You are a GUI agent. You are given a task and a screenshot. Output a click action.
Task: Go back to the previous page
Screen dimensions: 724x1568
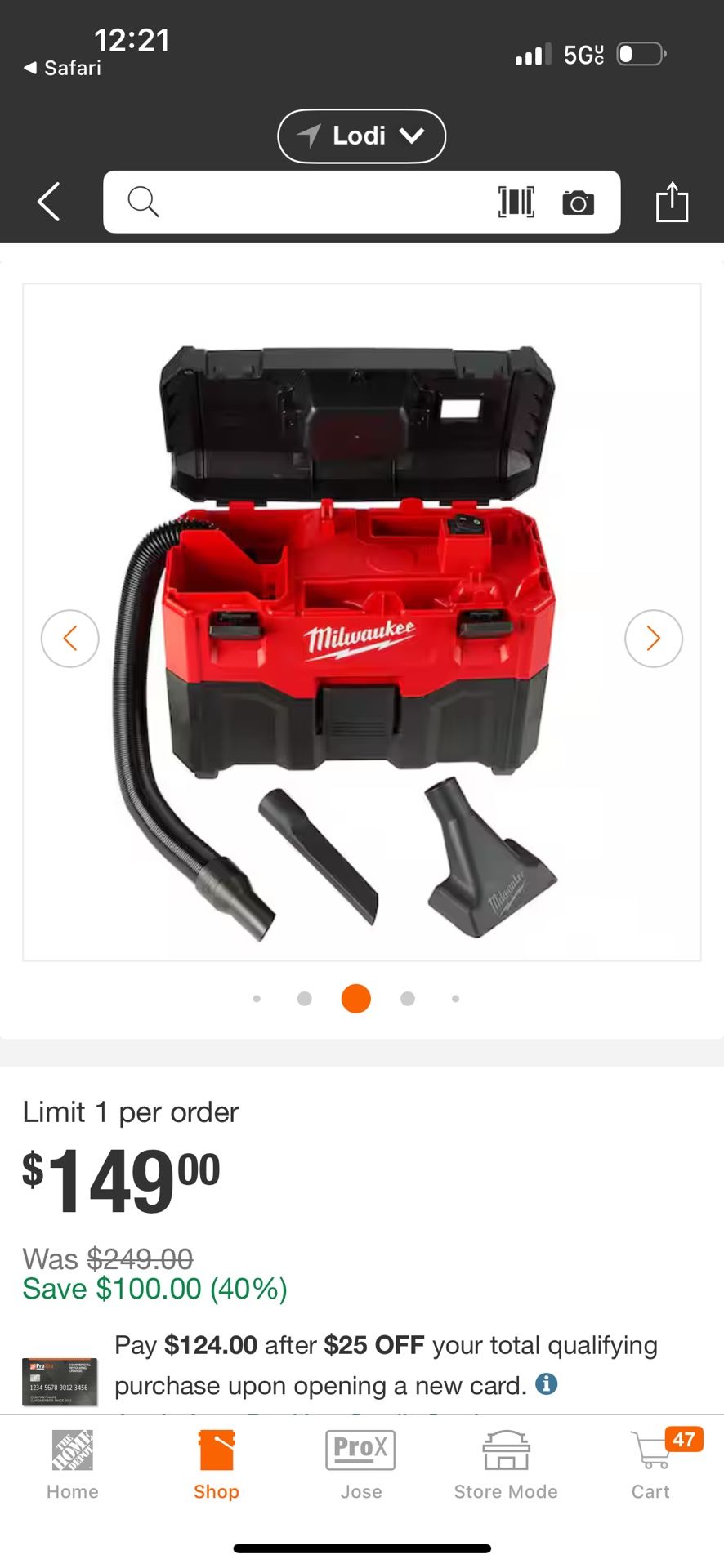coord(49,202)
